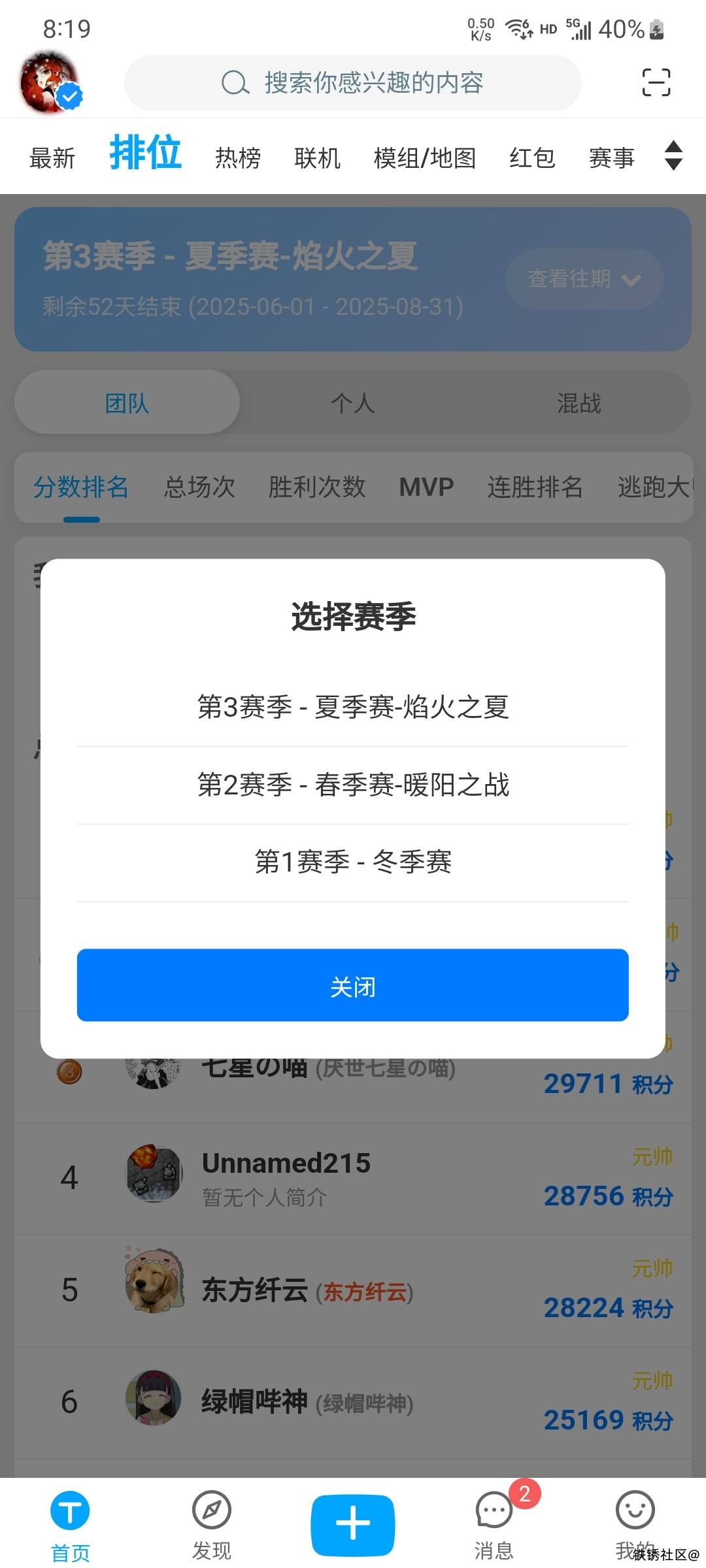
Task: Select 第3赛季 - 夏季赛-焰火之夏
Action: (353, 707)
